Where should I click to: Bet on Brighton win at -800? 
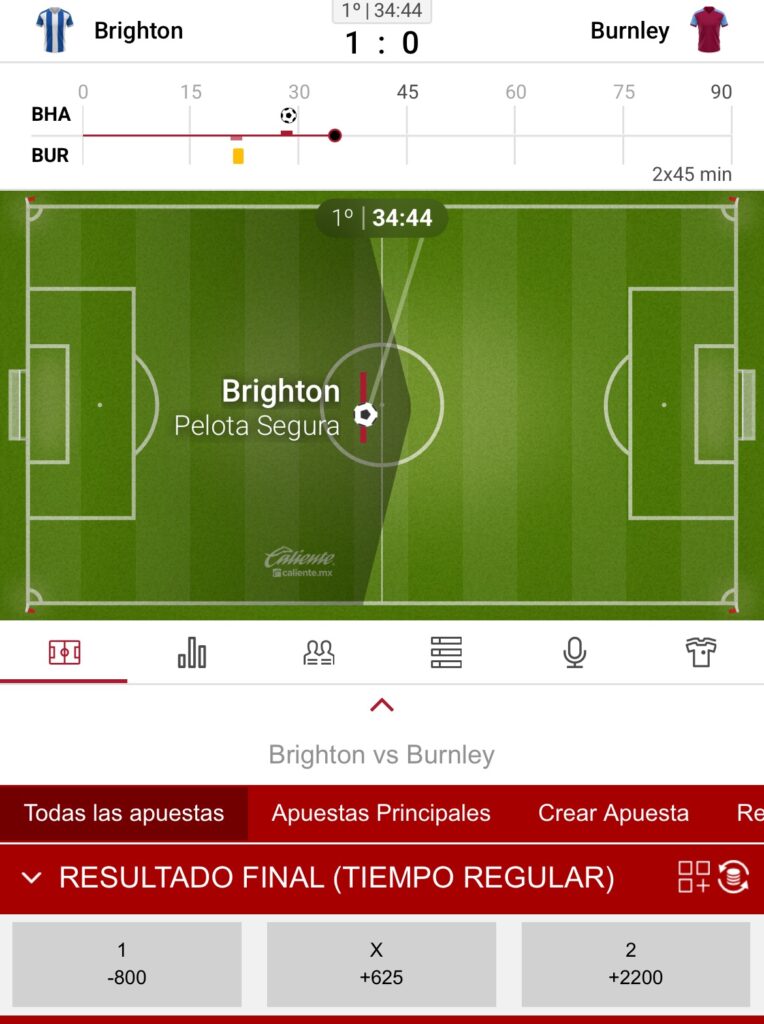127,964
